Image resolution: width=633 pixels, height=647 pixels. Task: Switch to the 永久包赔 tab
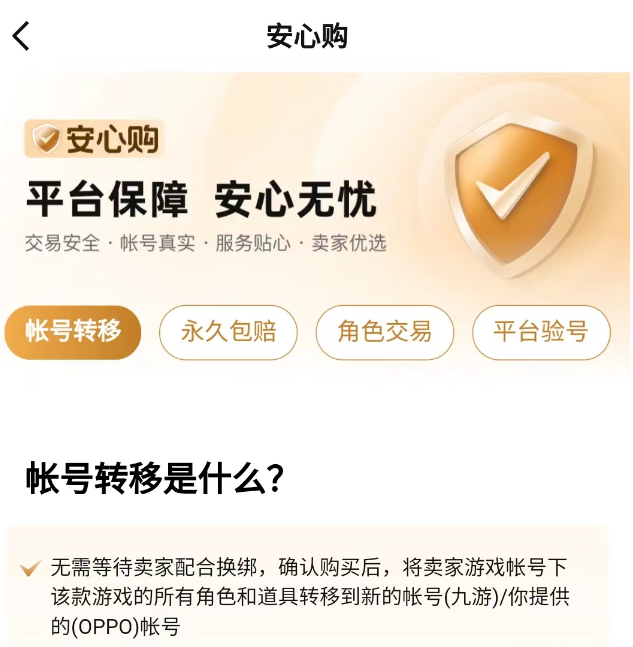(x=228, y=332)
